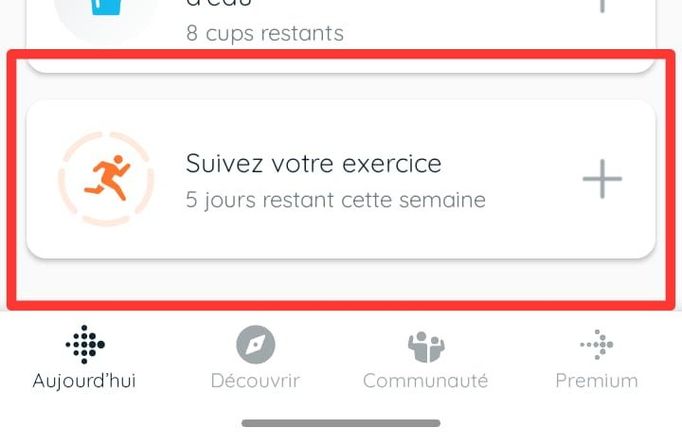The height and width of the screenshot is (443, 682).
Task: Open the Suivez votre exercice card
Action: coord(314,180)
